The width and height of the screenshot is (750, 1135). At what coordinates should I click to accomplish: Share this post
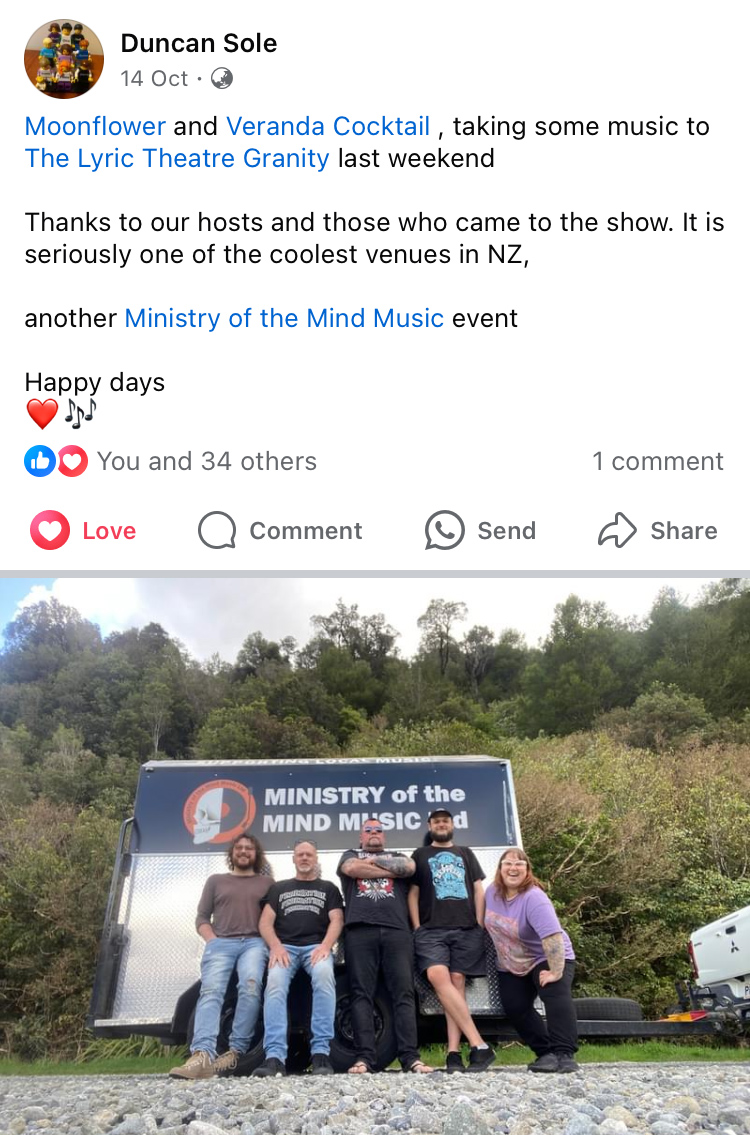pos(658,530)
